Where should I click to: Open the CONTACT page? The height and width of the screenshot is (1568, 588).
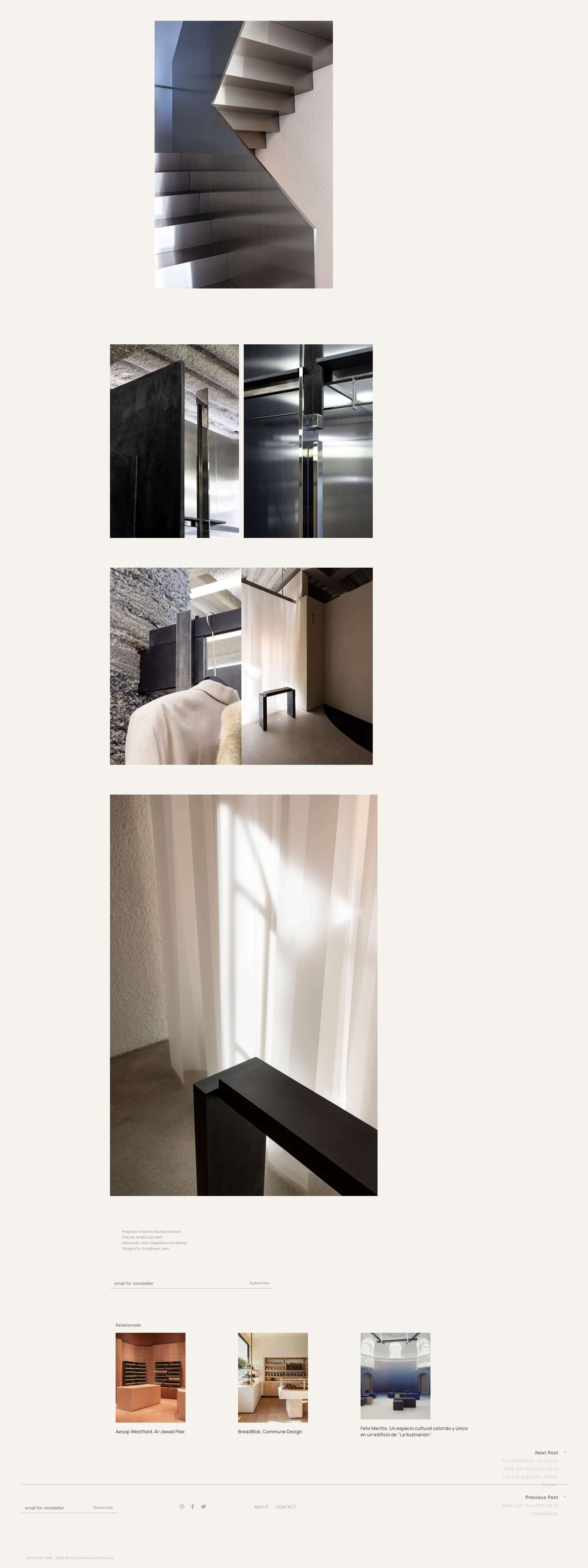(x=285, y=1507)
